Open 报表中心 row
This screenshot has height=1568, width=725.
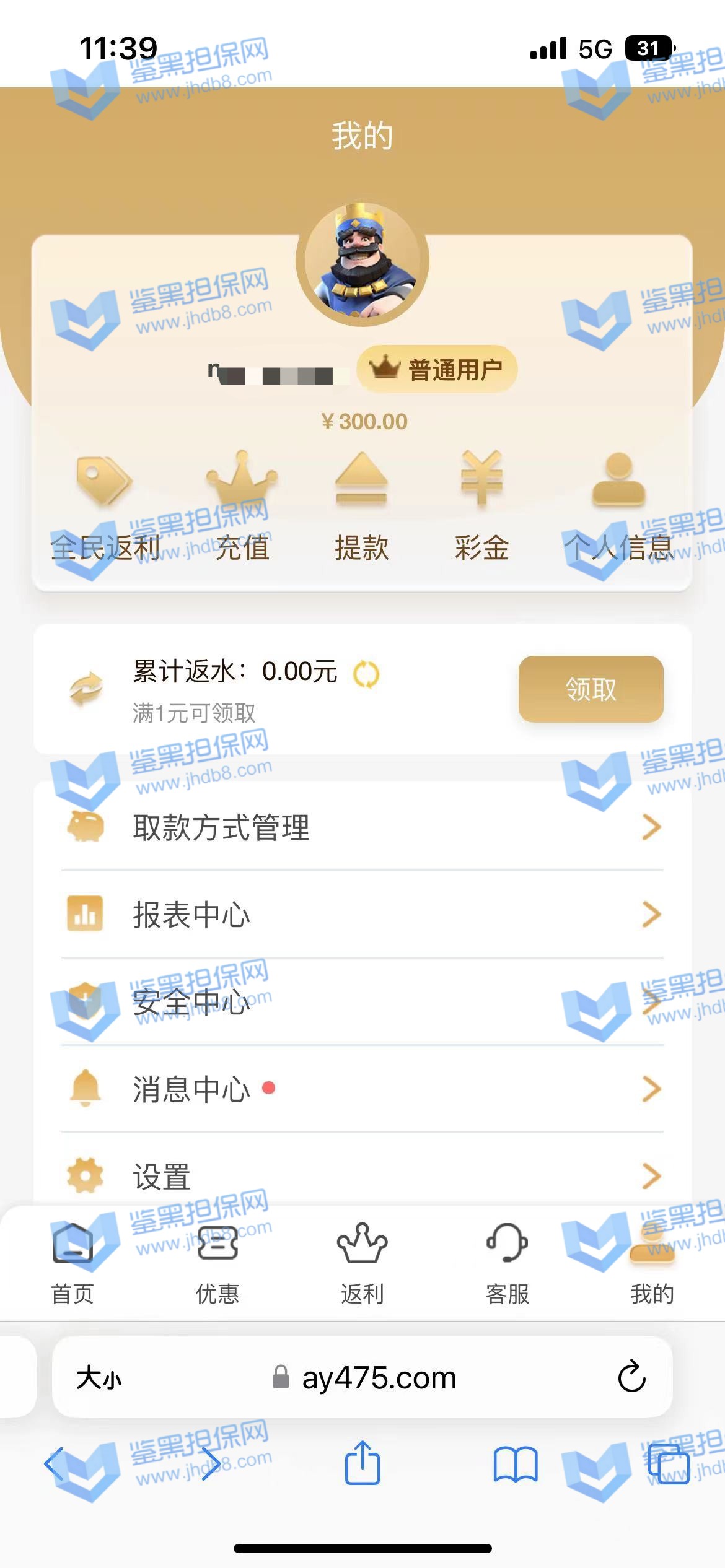coord(362,915)
